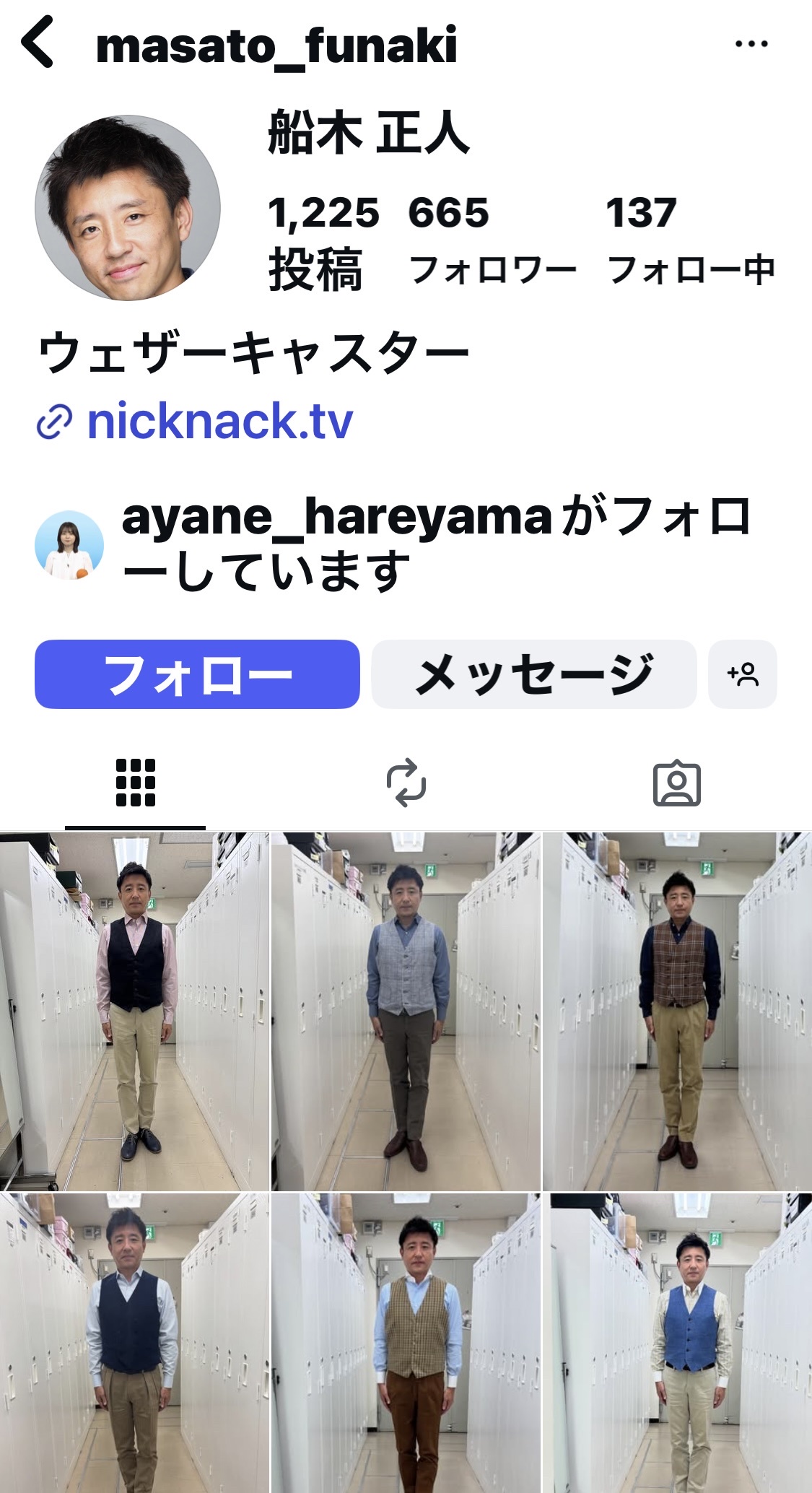Tap the blue フォロー follow button
Image resolution: width=812 pixels, height=1493 pixels.
197,674
